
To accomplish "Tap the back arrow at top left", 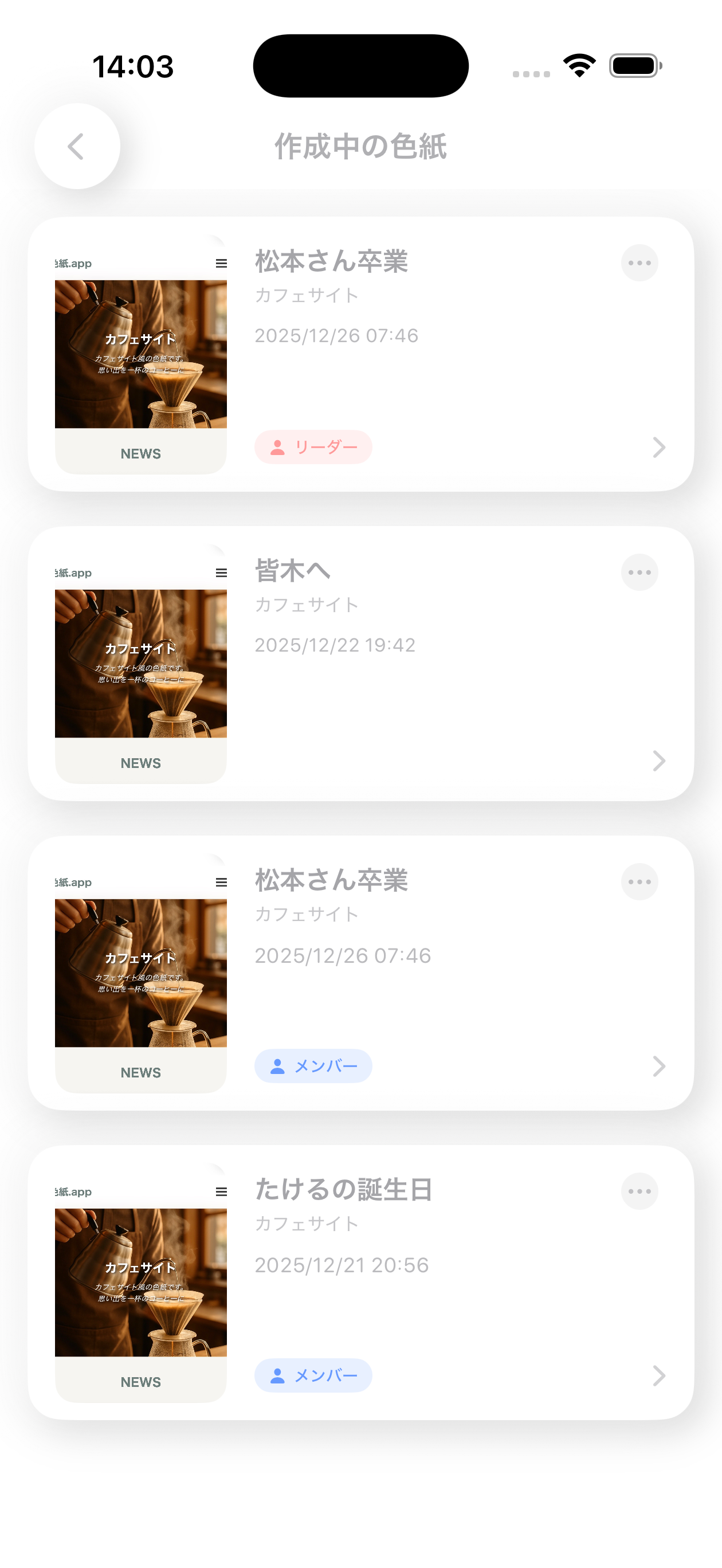I will tap(77, 147).
